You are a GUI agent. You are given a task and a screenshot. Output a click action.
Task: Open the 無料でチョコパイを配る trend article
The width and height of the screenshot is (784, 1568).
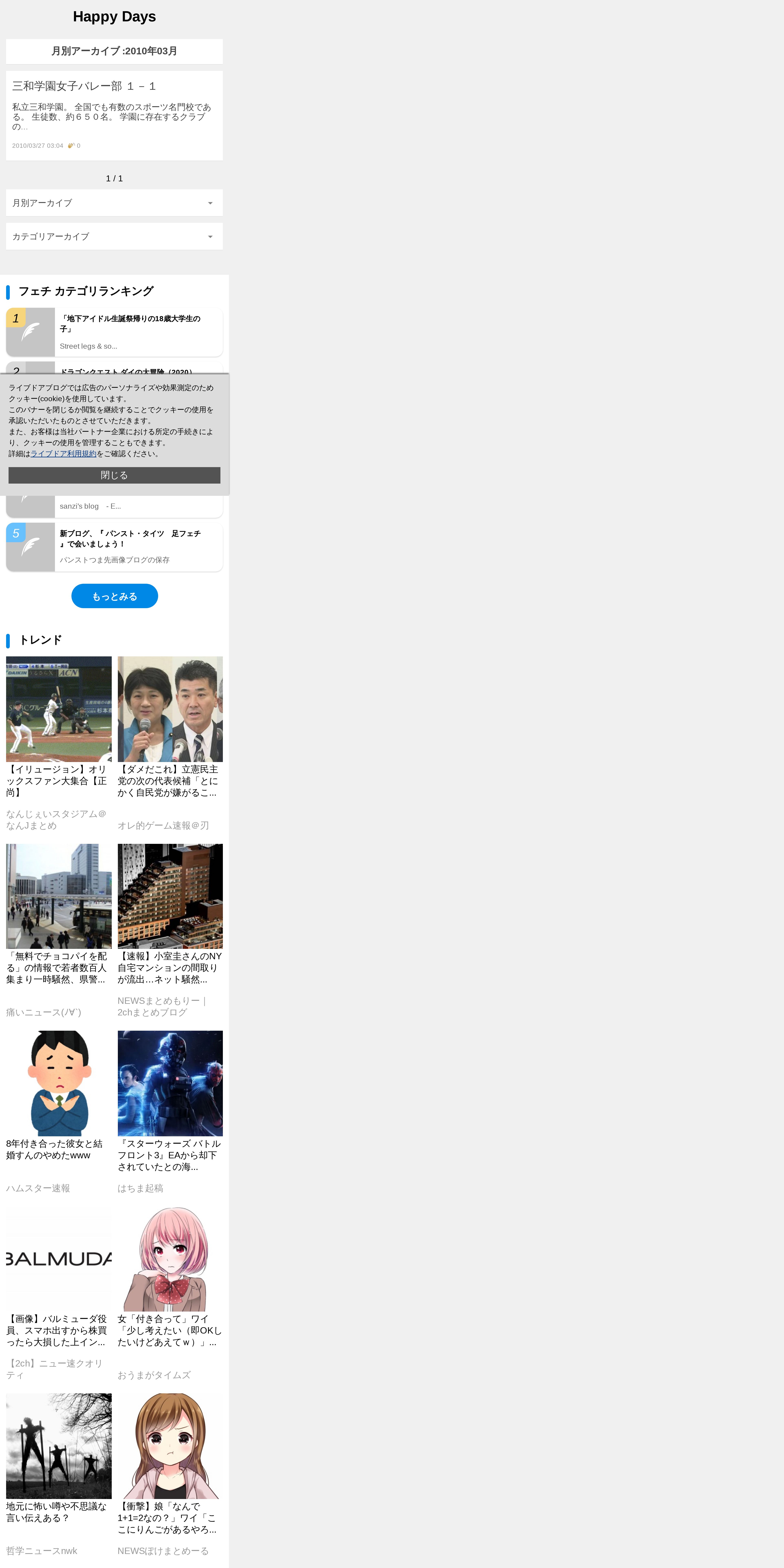(x=58, y=968)
